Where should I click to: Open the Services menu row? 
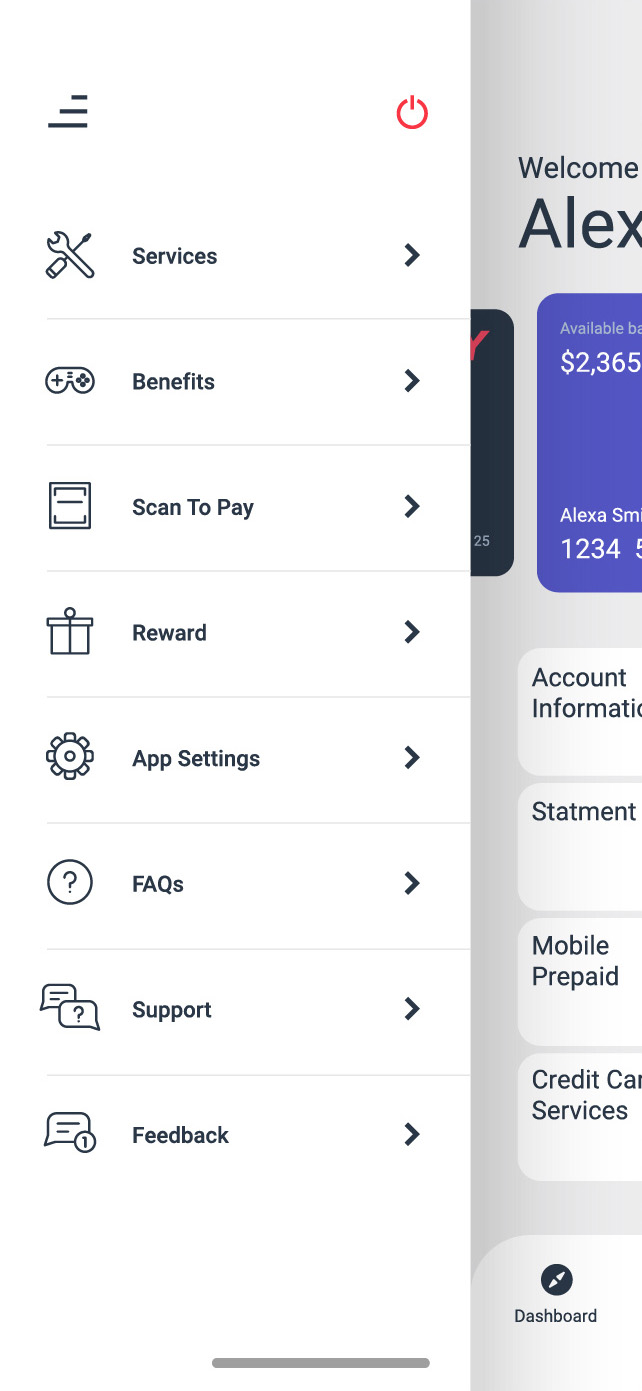click(235, 256)
